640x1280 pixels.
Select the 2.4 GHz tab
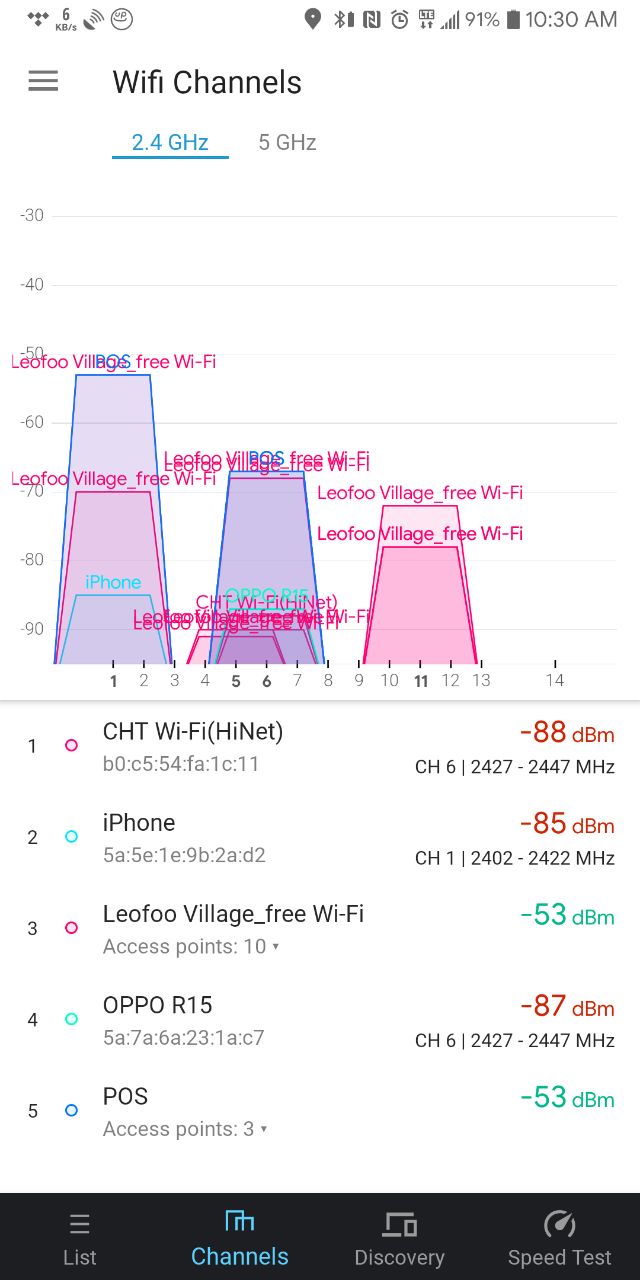click(170, 143)
